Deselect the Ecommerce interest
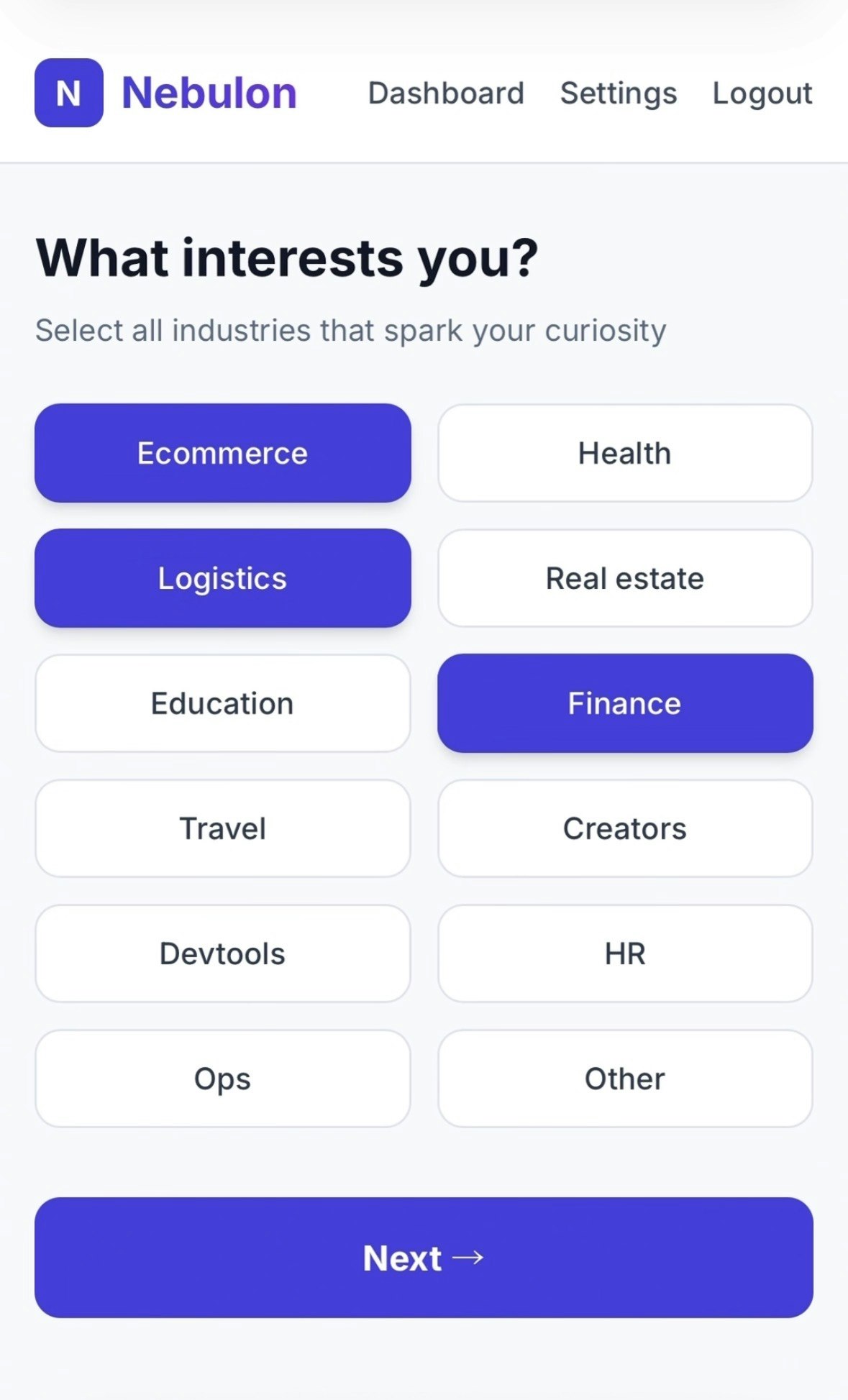Image resolution: width=848 pixels, height=1400 pixels. 222,452
